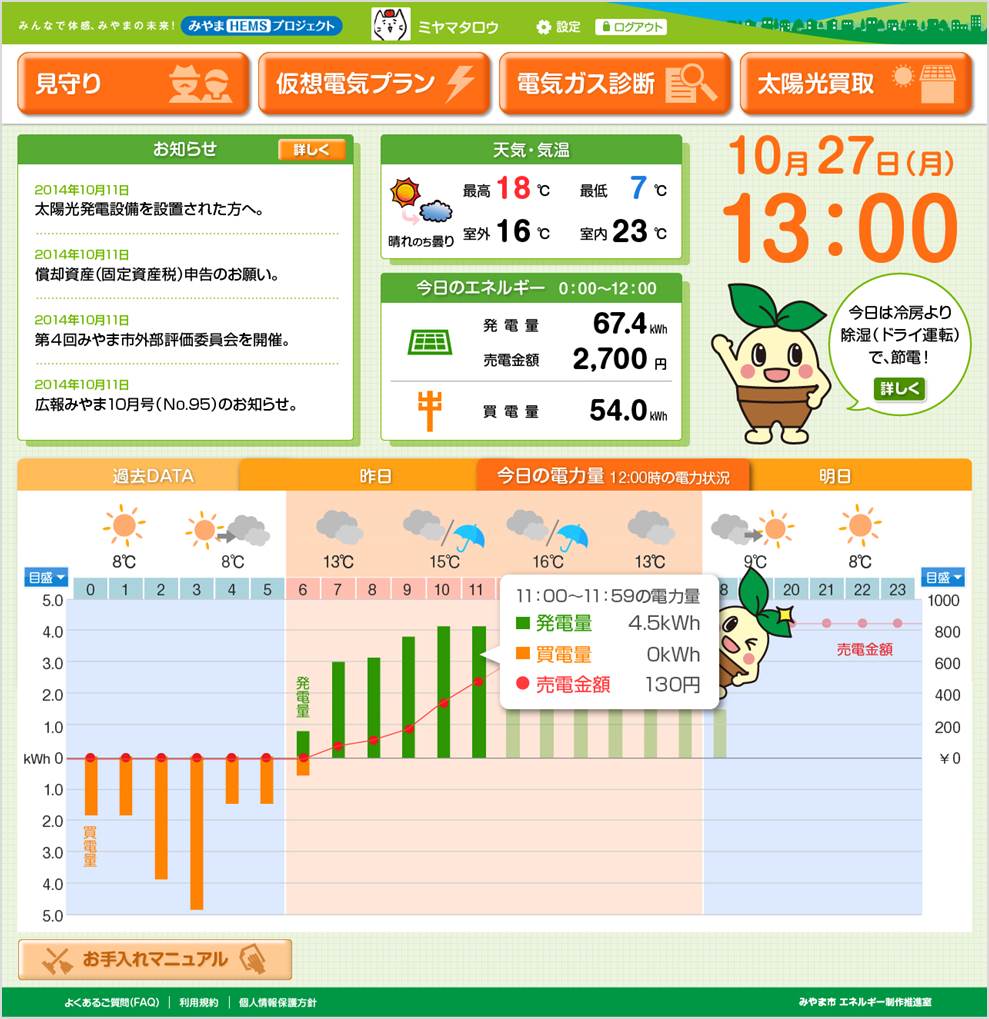Screen dimensions: 989x1019
Task: Open 仮想電気プラン virtual electricity plan
Action: pyautogui.click(x=374, y=84)
